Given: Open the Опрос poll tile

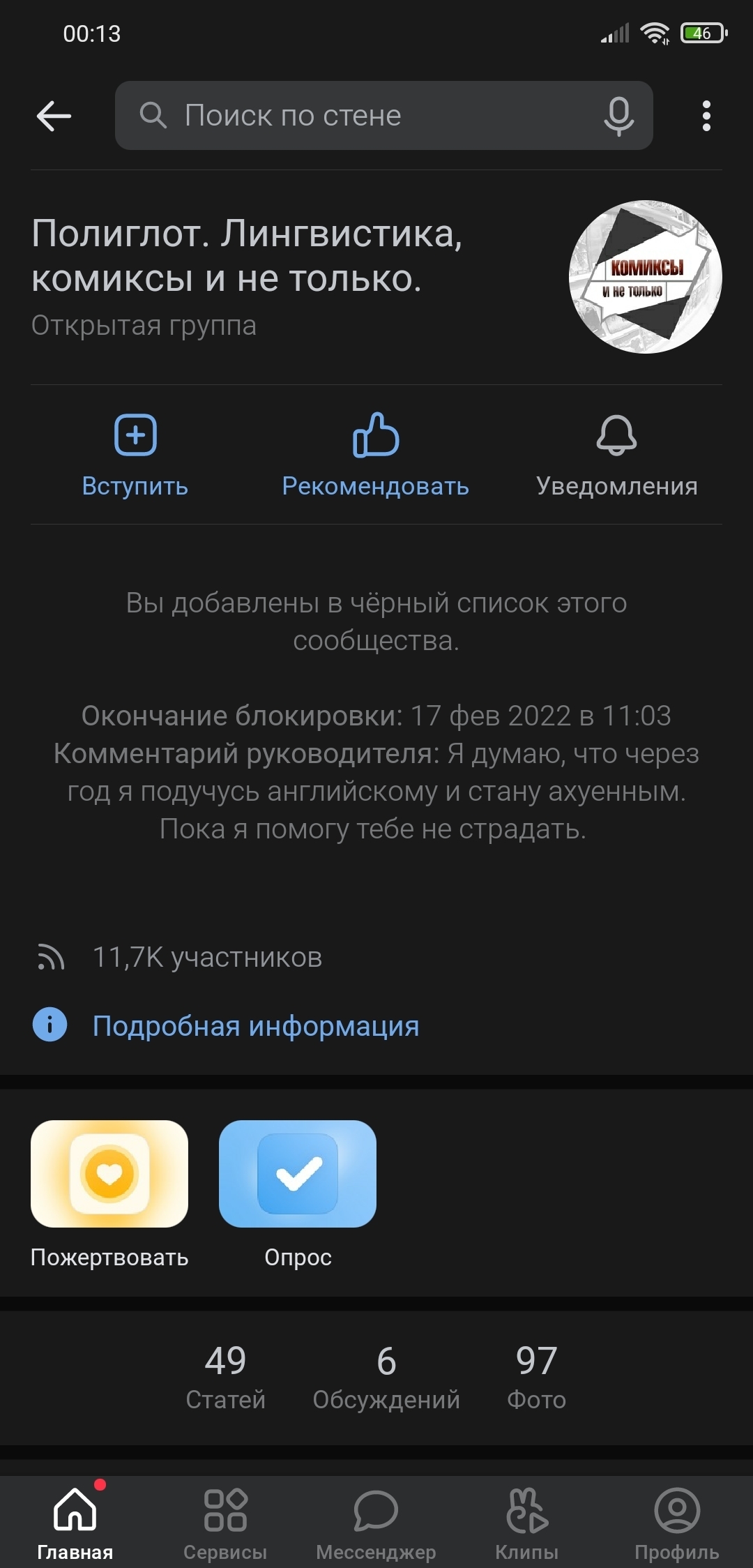Looking at the screenshot, I should 298,1174.
